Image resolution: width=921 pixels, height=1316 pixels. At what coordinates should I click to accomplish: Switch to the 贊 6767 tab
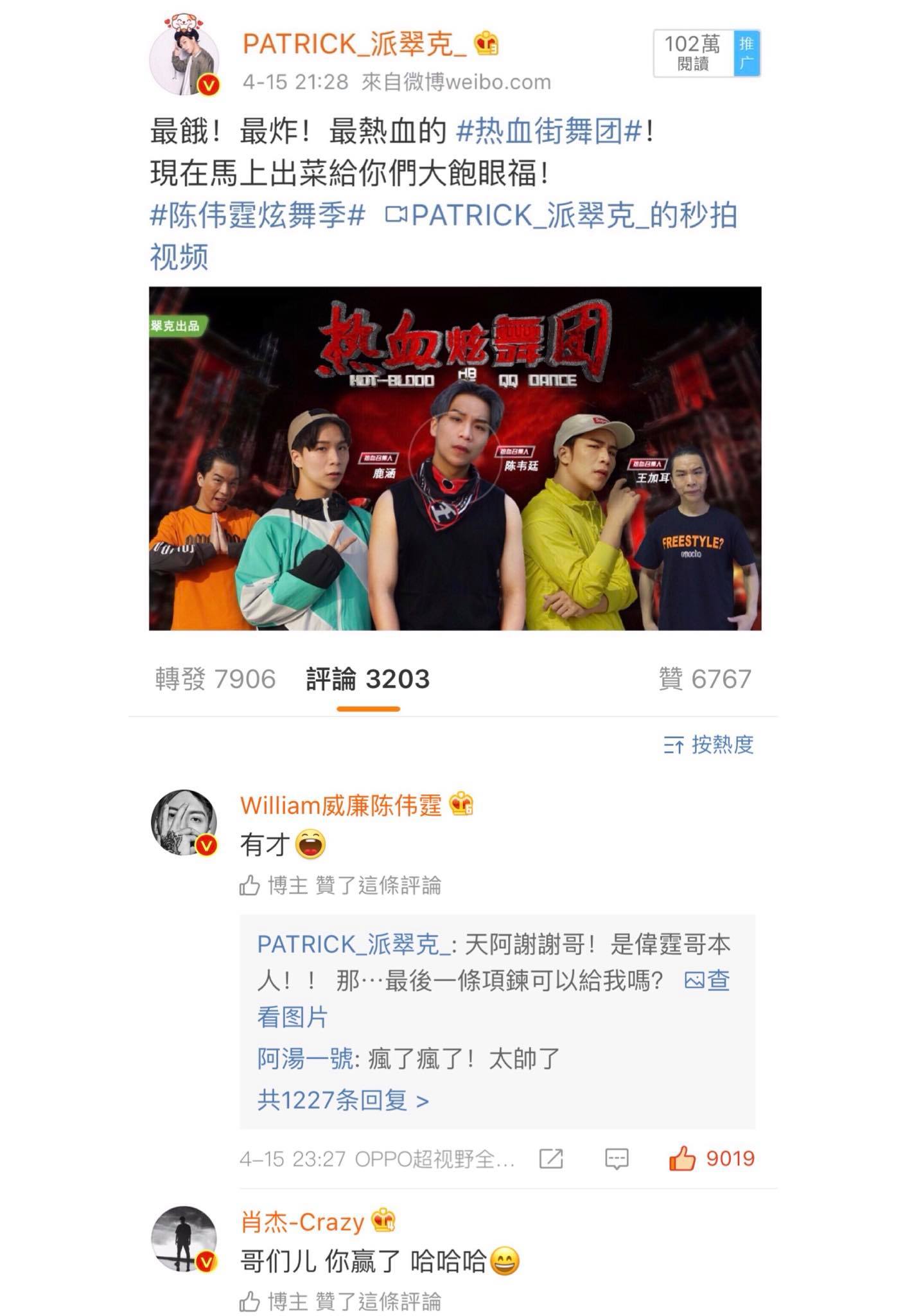(x=705, y=679)
